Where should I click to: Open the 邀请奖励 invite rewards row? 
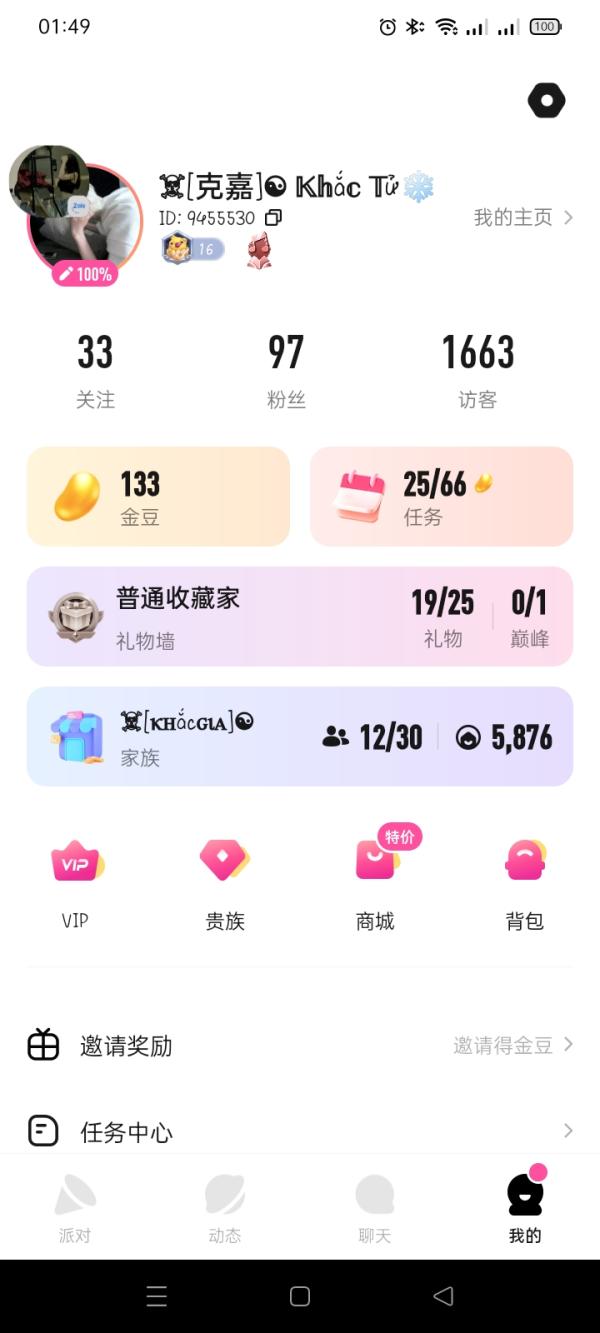299,1046
